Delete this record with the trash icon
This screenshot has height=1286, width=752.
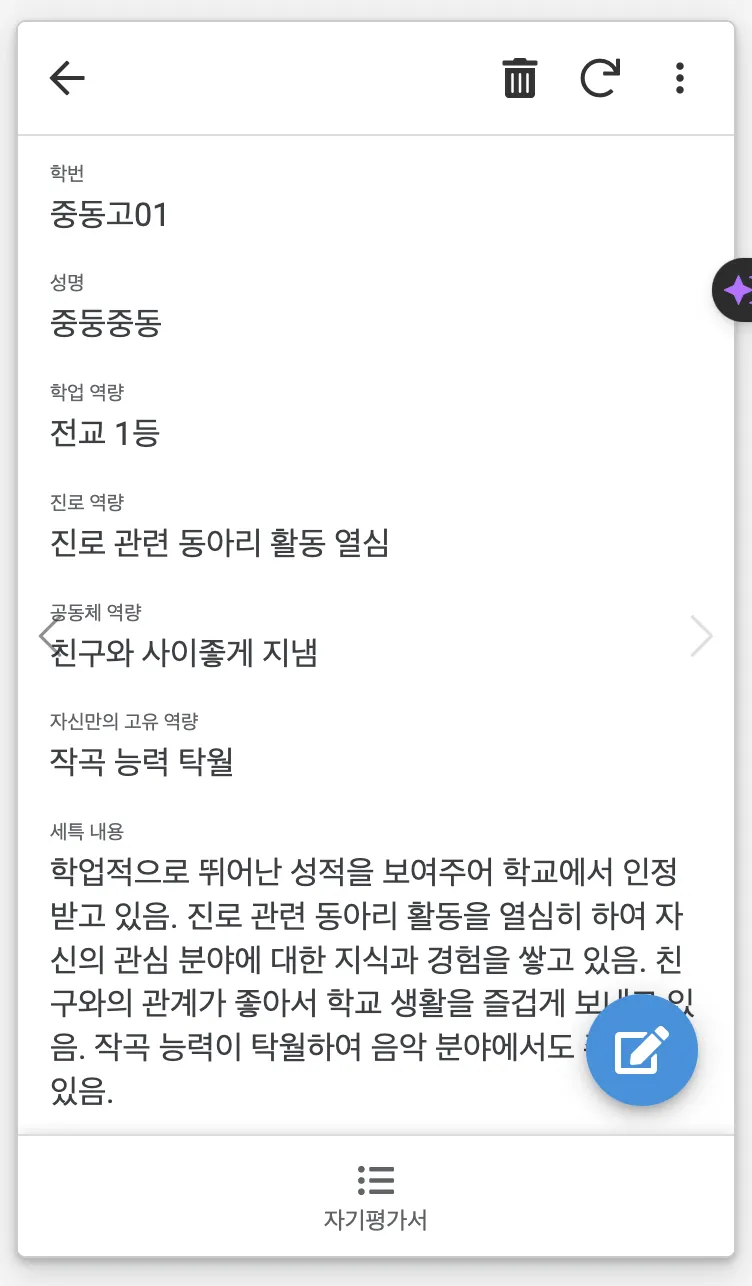click(x=520, y=78)
